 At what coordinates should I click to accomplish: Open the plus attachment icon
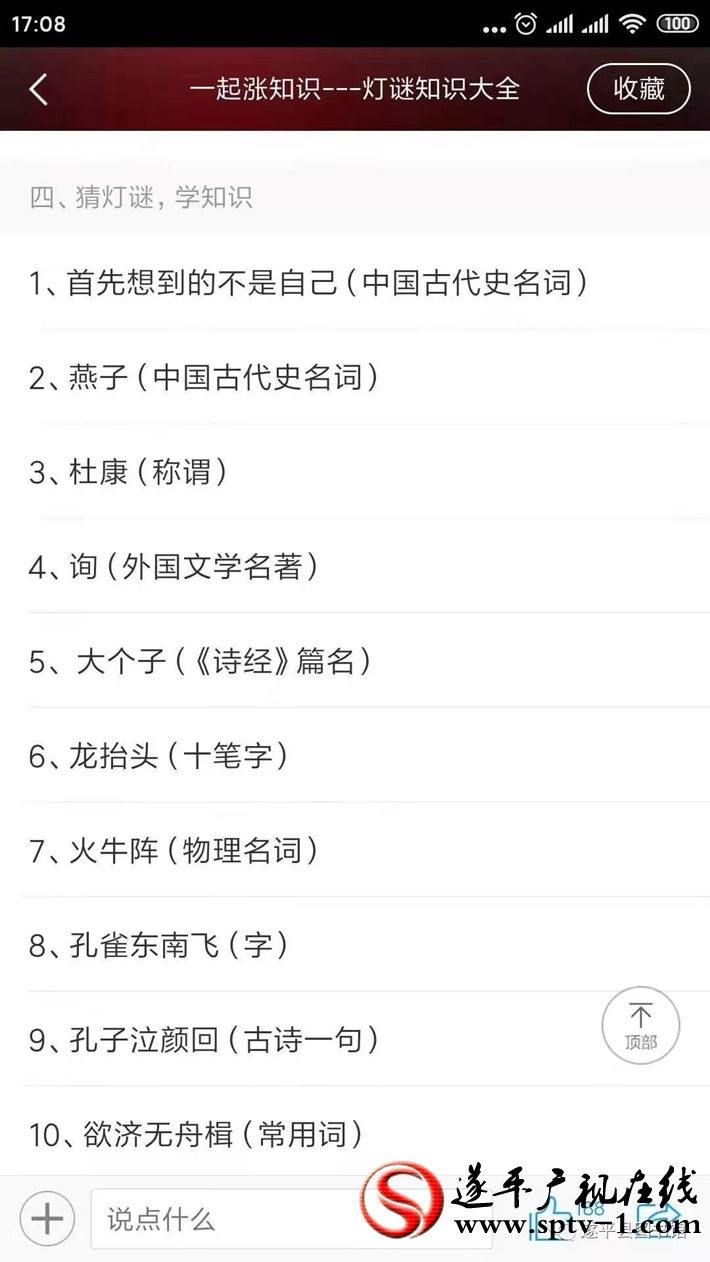[x=47, y=1218]
